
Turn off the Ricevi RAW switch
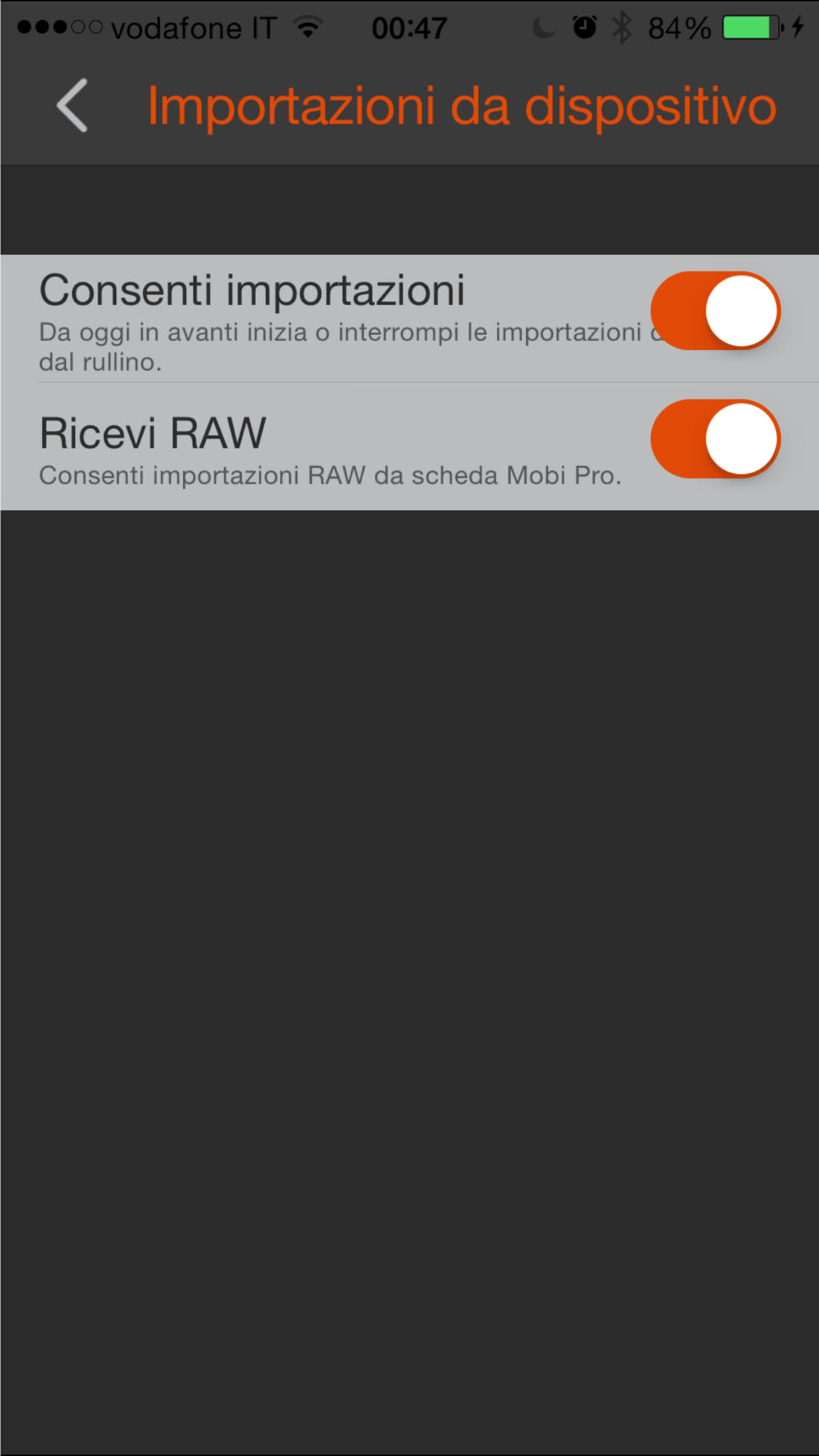click(715, 439)
